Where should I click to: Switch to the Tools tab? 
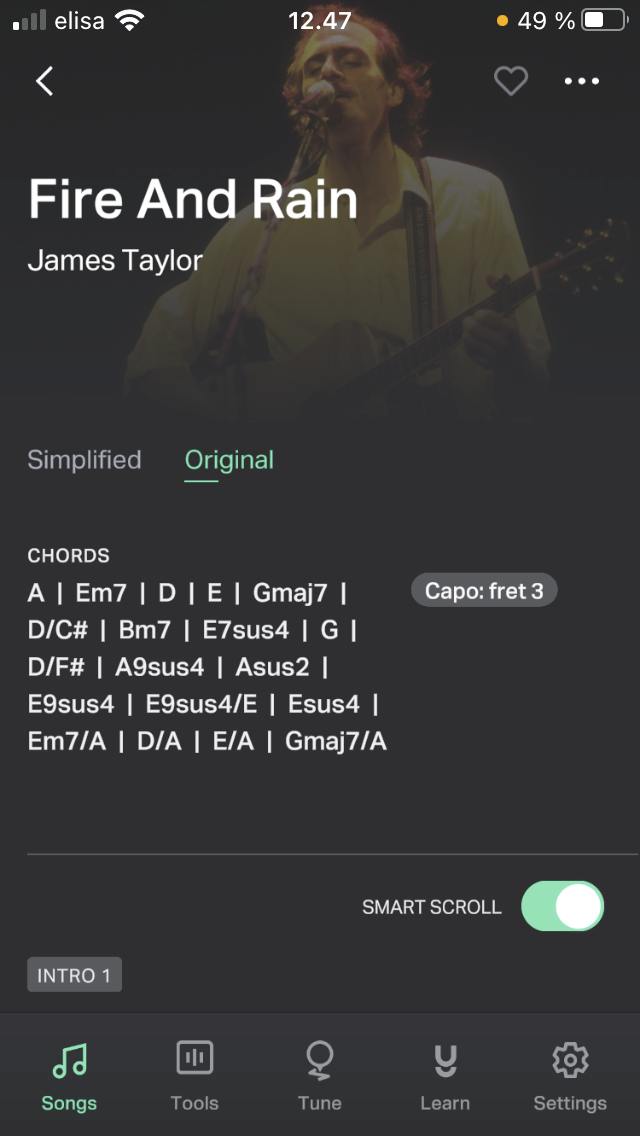[x=194, y=1077]
